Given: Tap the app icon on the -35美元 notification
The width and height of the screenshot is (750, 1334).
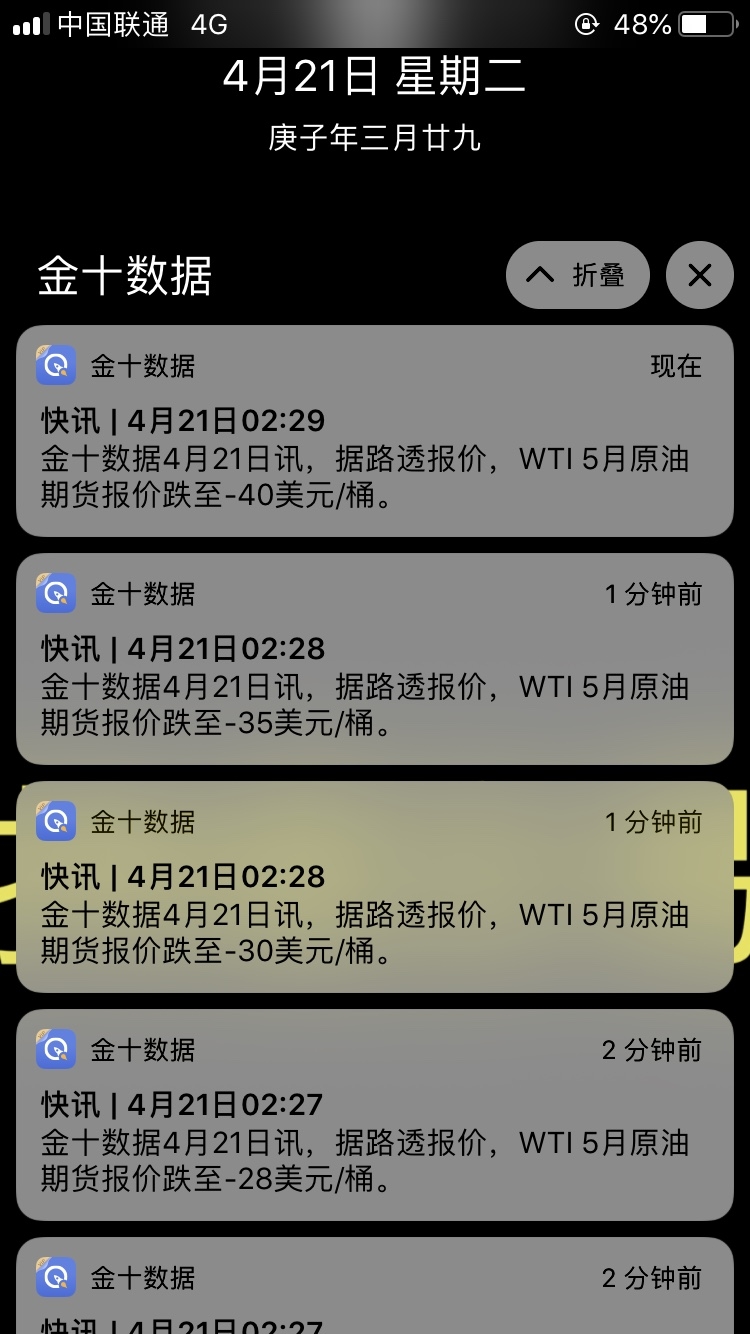Looking at the screenshot, I should point(57,593).
